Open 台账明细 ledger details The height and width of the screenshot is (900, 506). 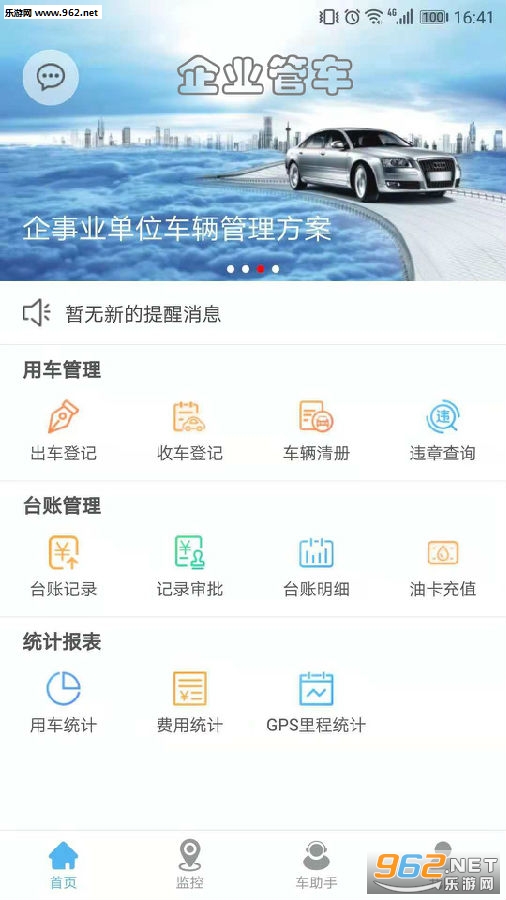(x=316, y=566)
